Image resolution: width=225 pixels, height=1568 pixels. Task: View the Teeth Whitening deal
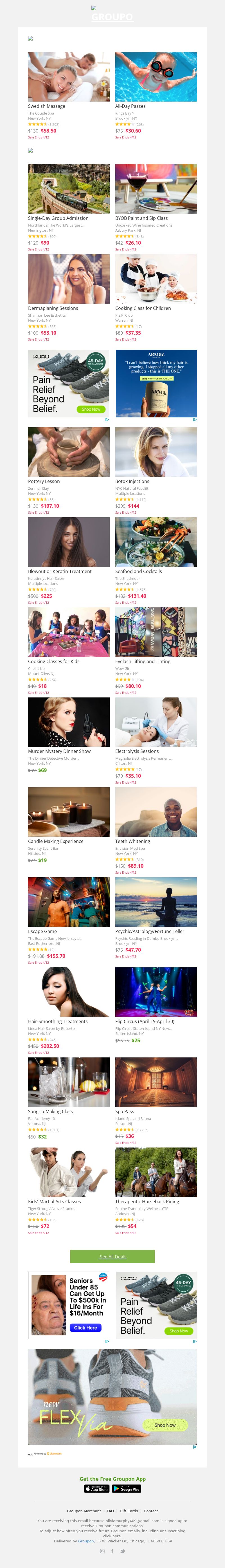132,841
